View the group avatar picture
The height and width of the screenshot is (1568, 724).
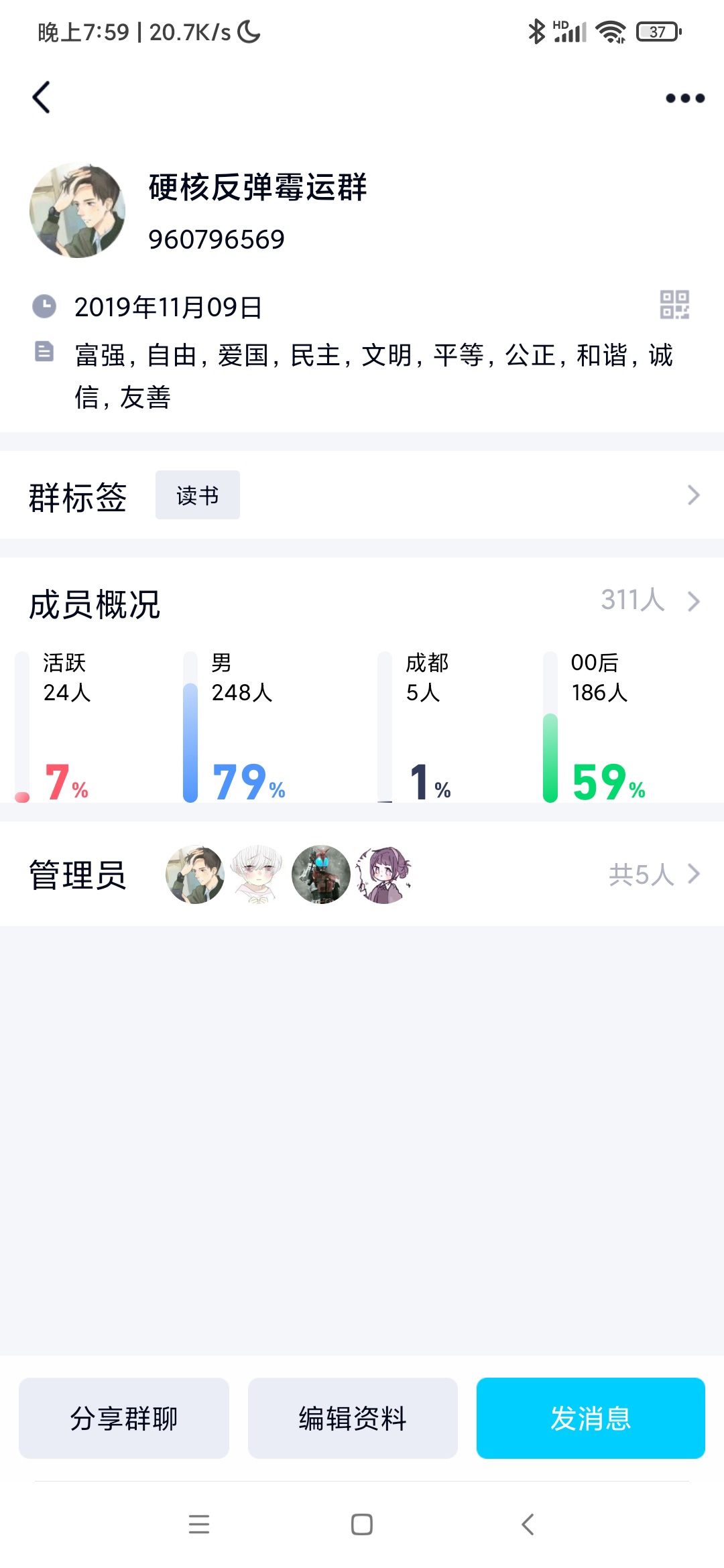[x=78, y=210]
